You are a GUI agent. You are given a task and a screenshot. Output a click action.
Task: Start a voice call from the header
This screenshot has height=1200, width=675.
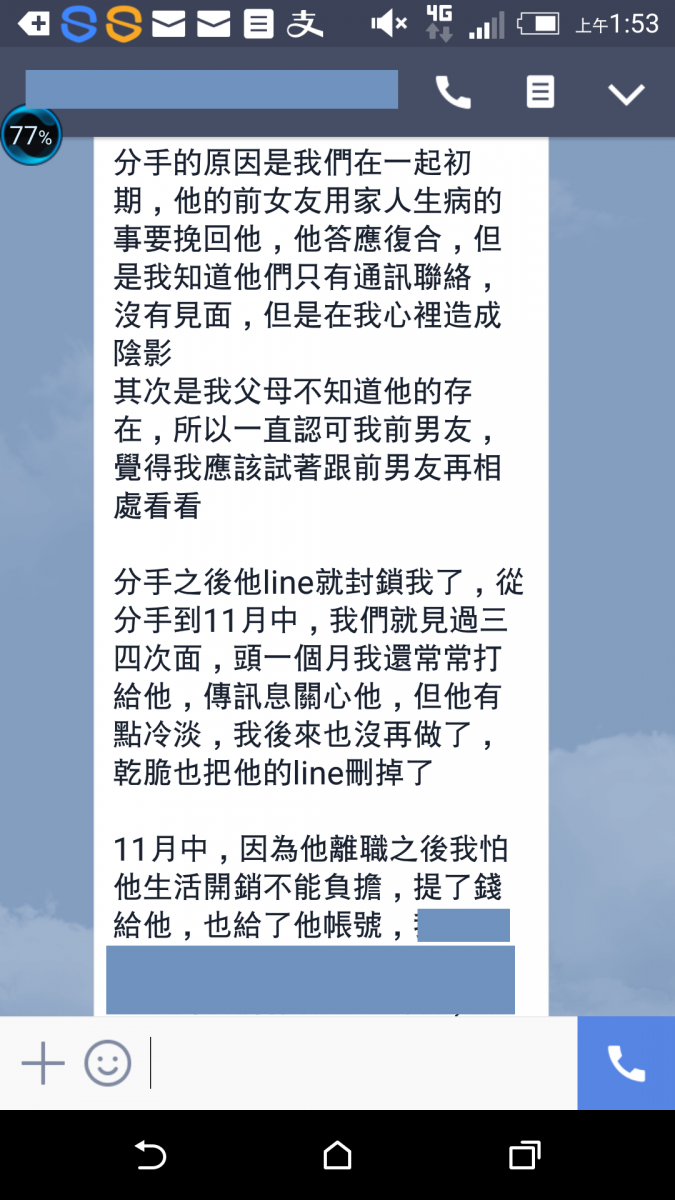(453, 93)
